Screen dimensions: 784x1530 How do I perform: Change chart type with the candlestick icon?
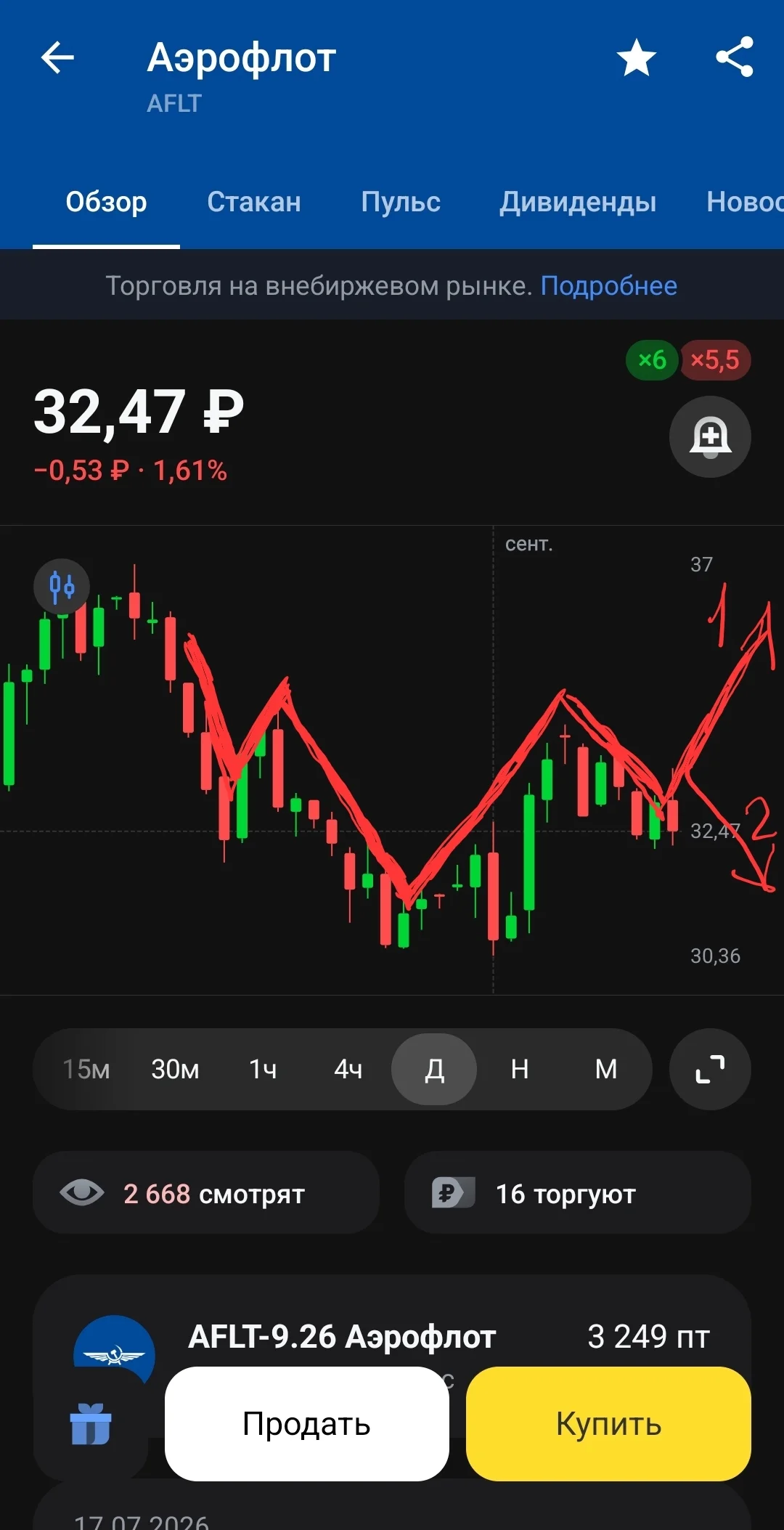click(x=62, y=587)
